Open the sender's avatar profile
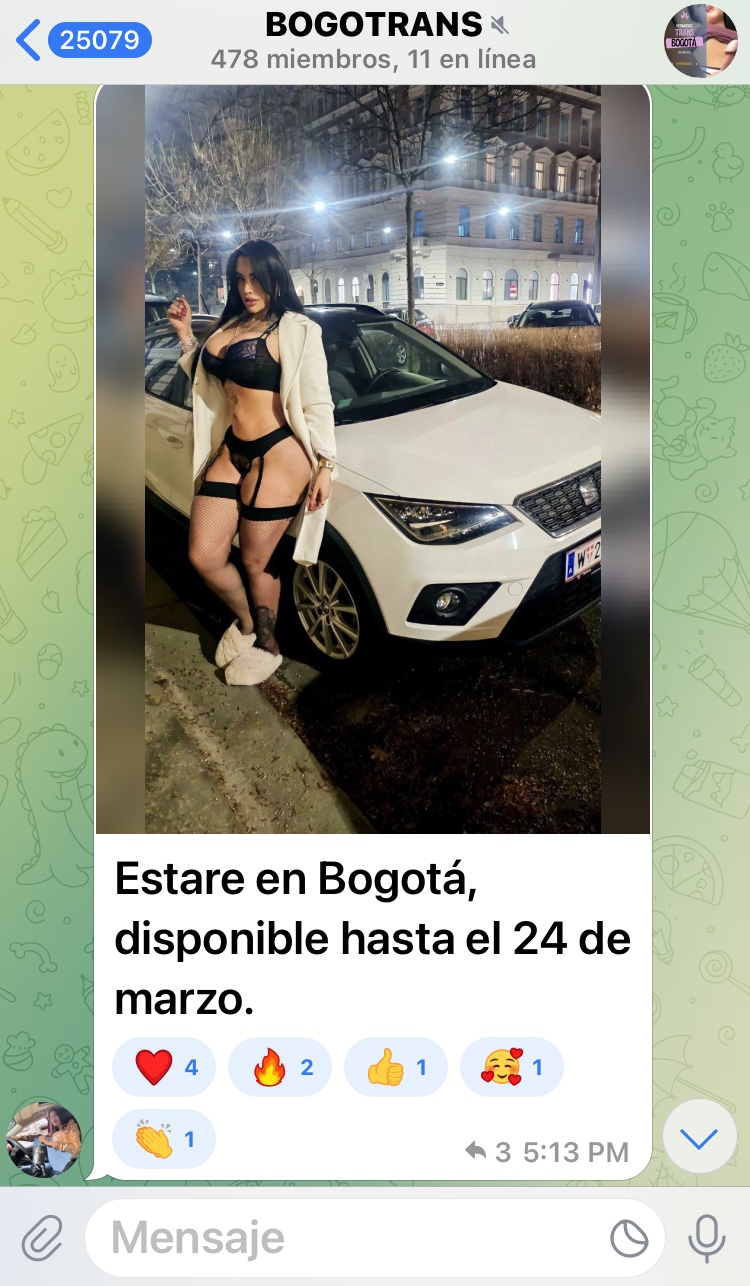The image size is (750, 1286). point(43,1139)
